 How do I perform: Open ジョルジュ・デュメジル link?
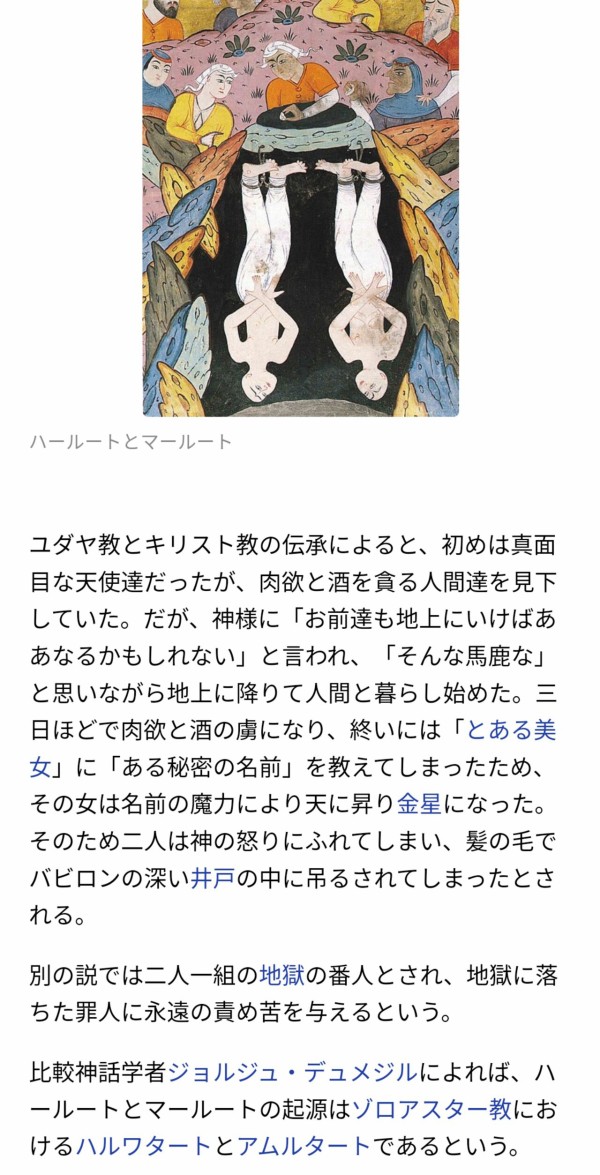pyautogui.click(x=293, y=1073)
